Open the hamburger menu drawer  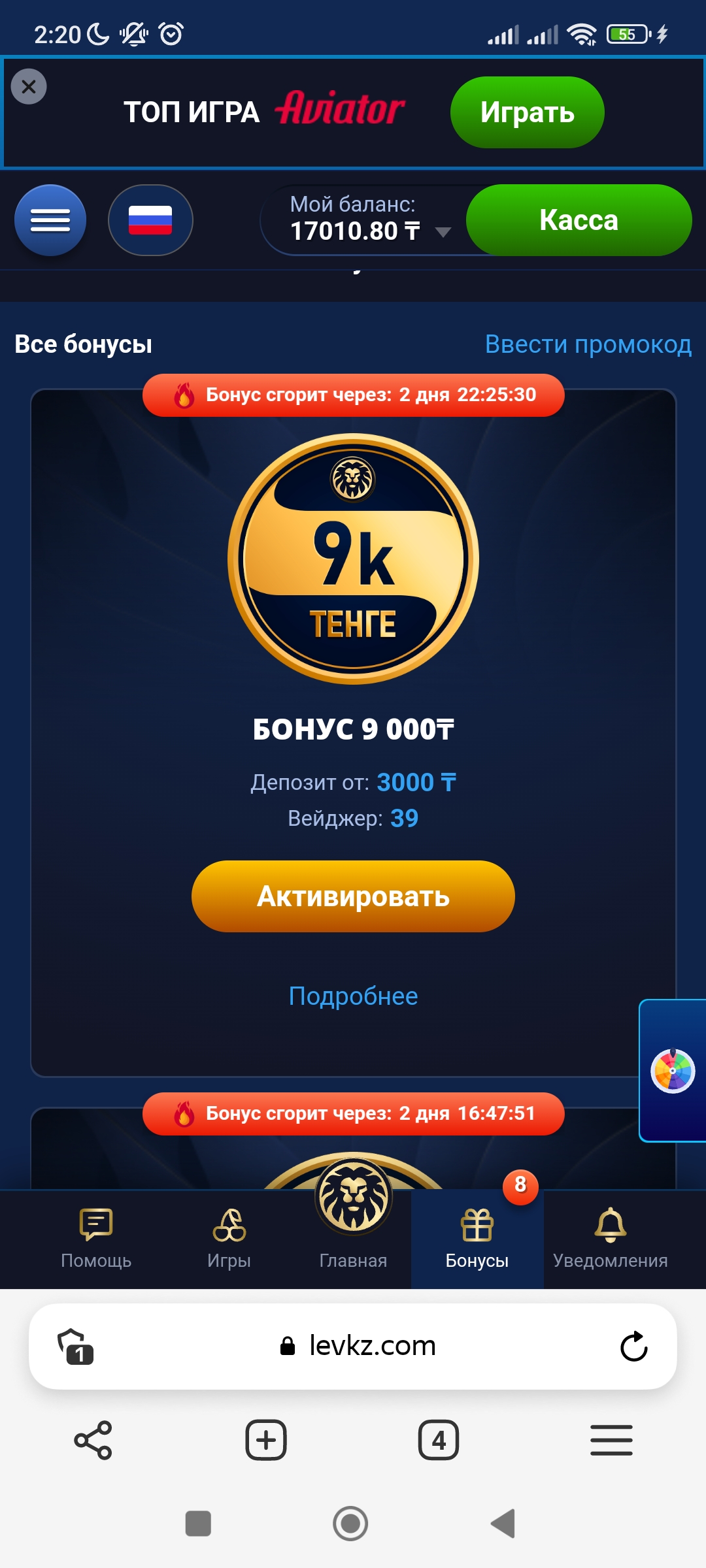(x=50, y=220)
